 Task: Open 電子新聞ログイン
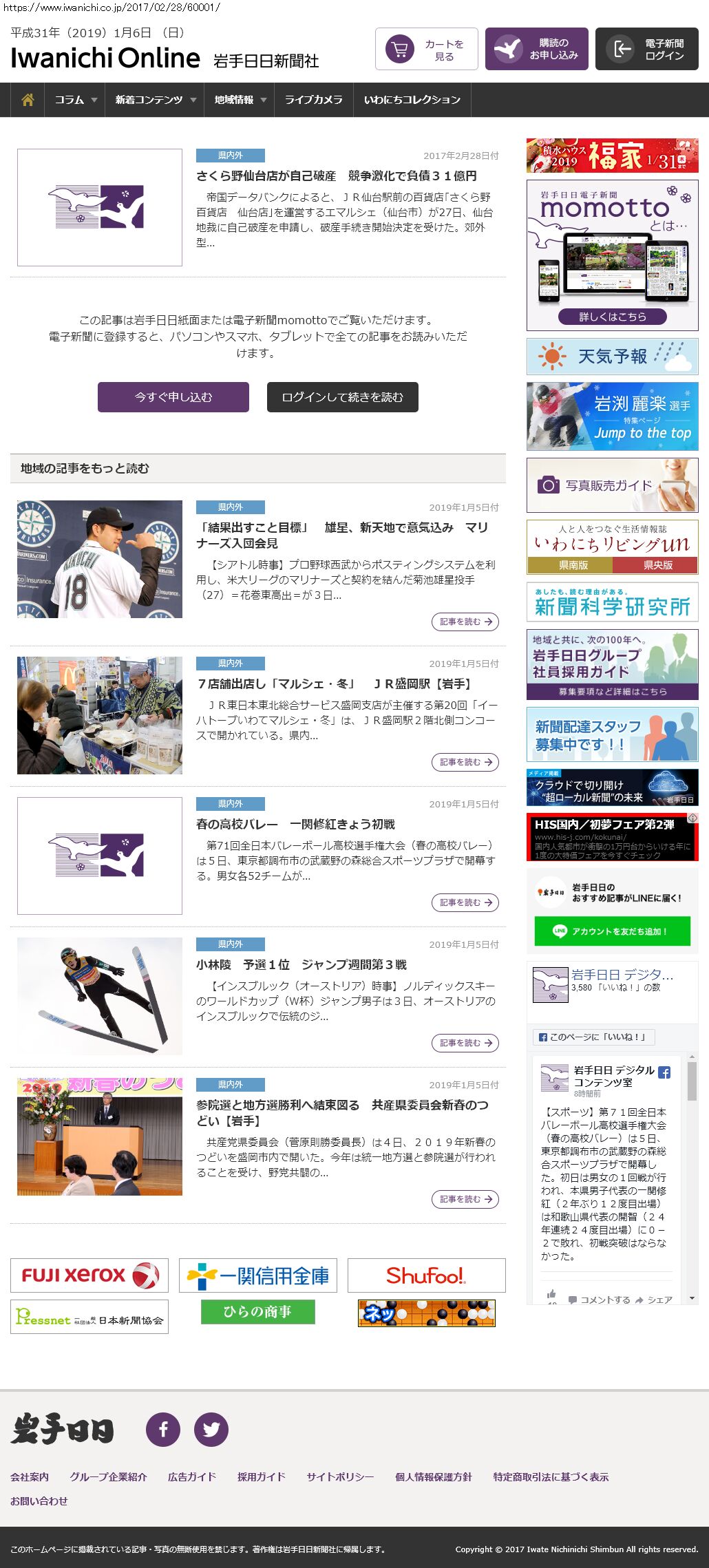pyautogui.click(x=647, y=49)
